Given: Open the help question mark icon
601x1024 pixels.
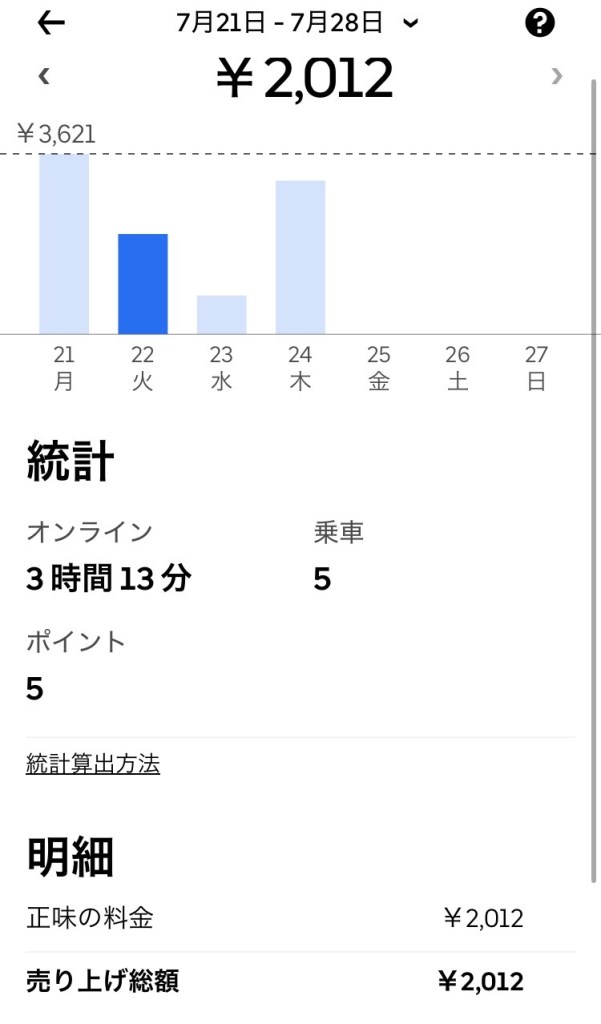Looking at the screenshot, I should 539,24.
